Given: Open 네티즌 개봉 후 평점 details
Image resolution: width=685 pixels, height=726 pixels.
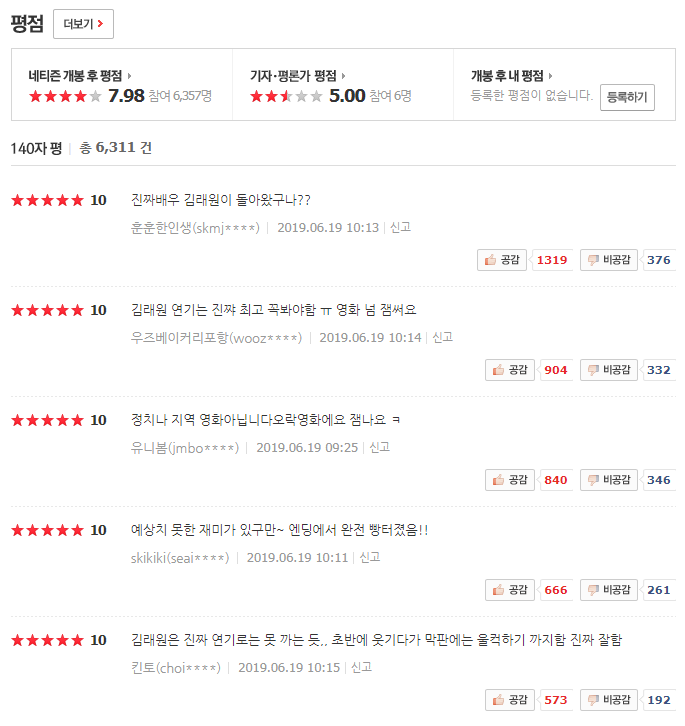Looking at the screenshot, I should click(79, 75).
